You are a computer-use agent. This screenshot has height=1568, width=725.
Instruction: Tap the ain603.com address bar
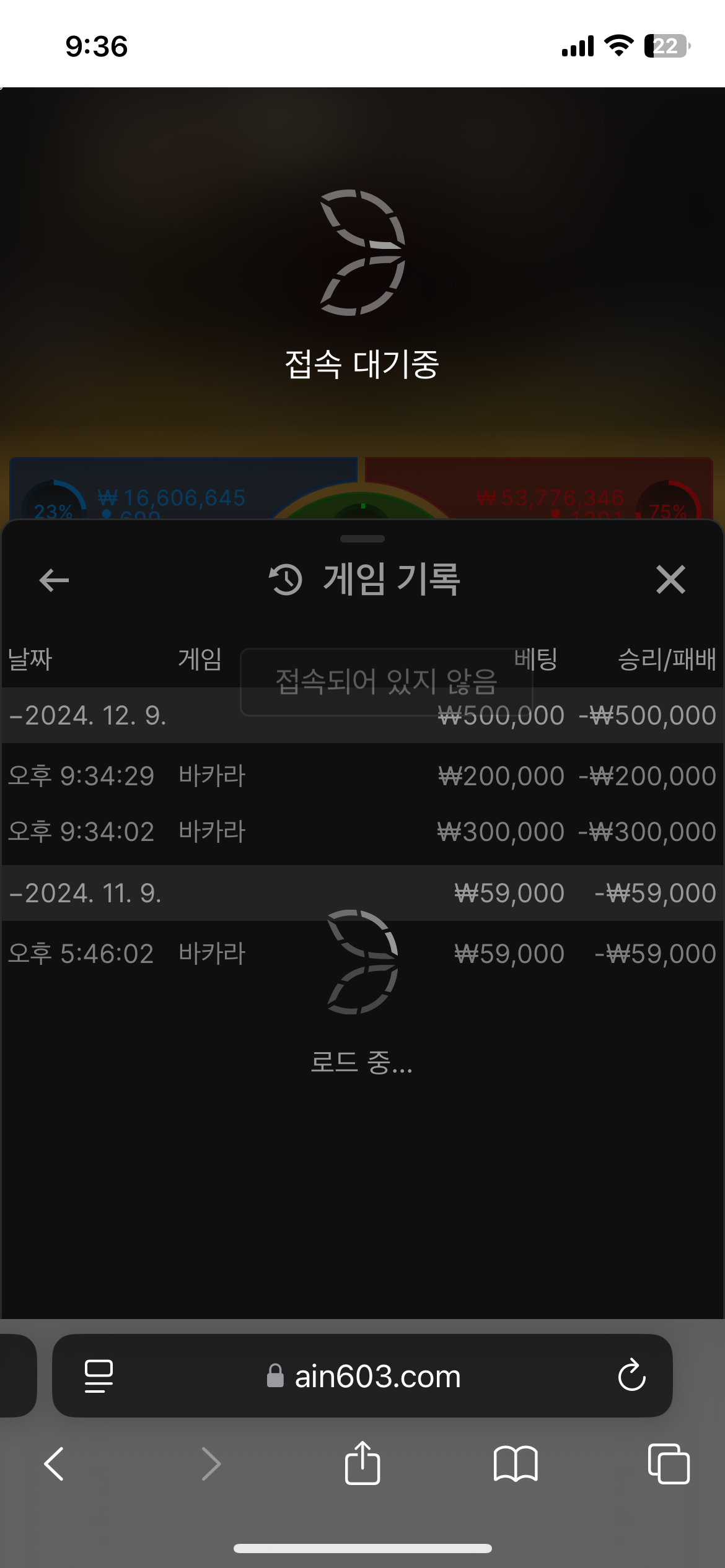[362, 1375]
